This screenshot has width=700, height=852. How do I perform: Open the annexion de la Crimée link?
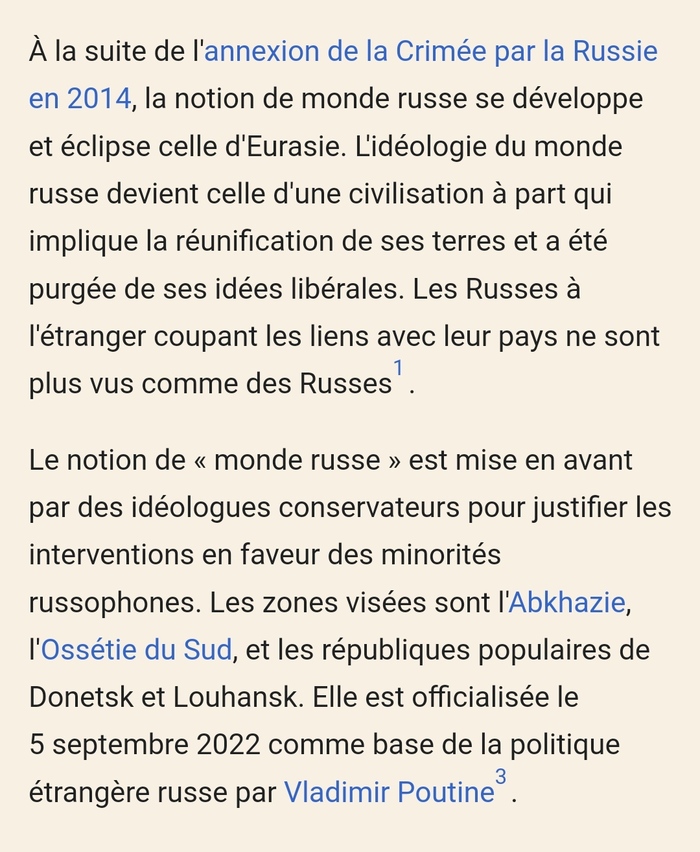tap(430, 52)
